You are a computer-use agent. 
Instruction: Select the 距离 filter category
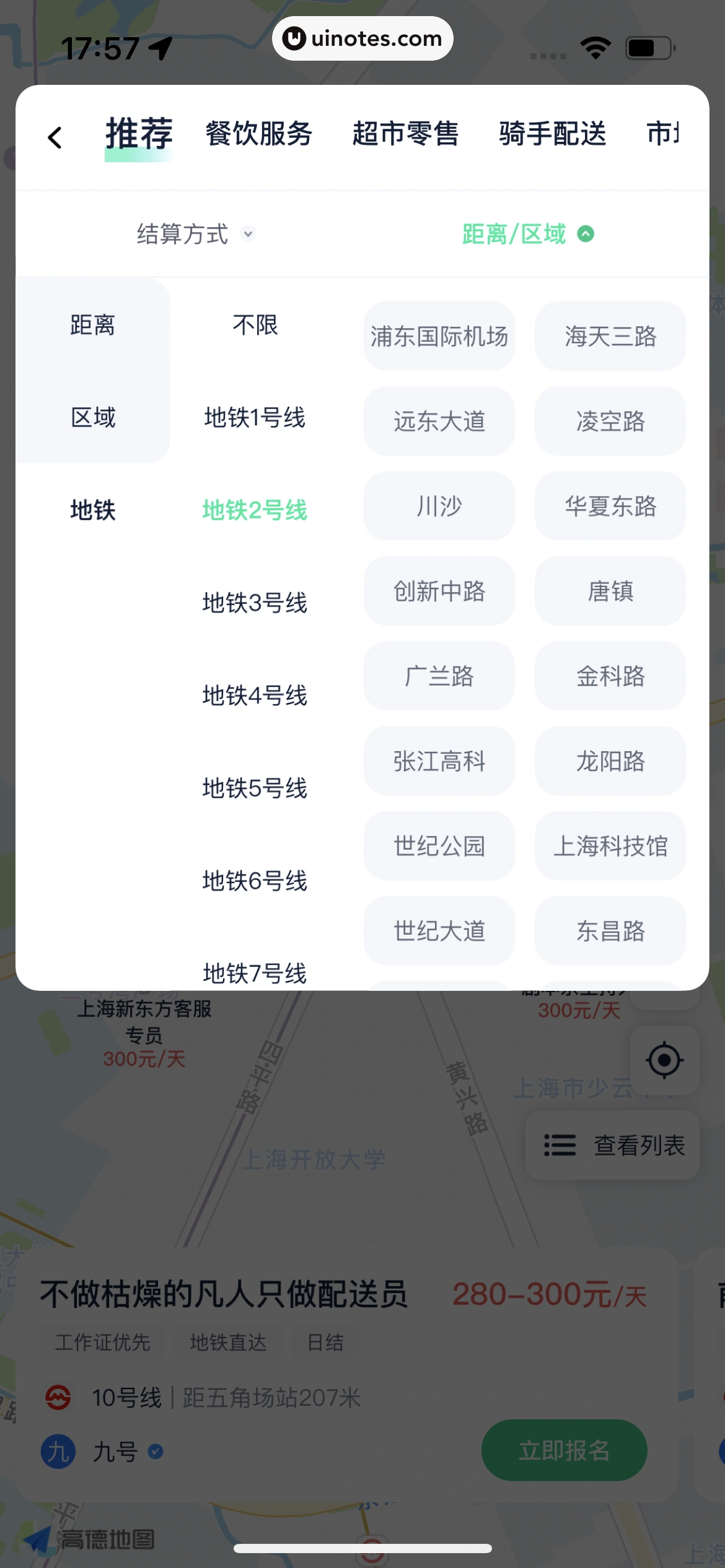[93, 324]
